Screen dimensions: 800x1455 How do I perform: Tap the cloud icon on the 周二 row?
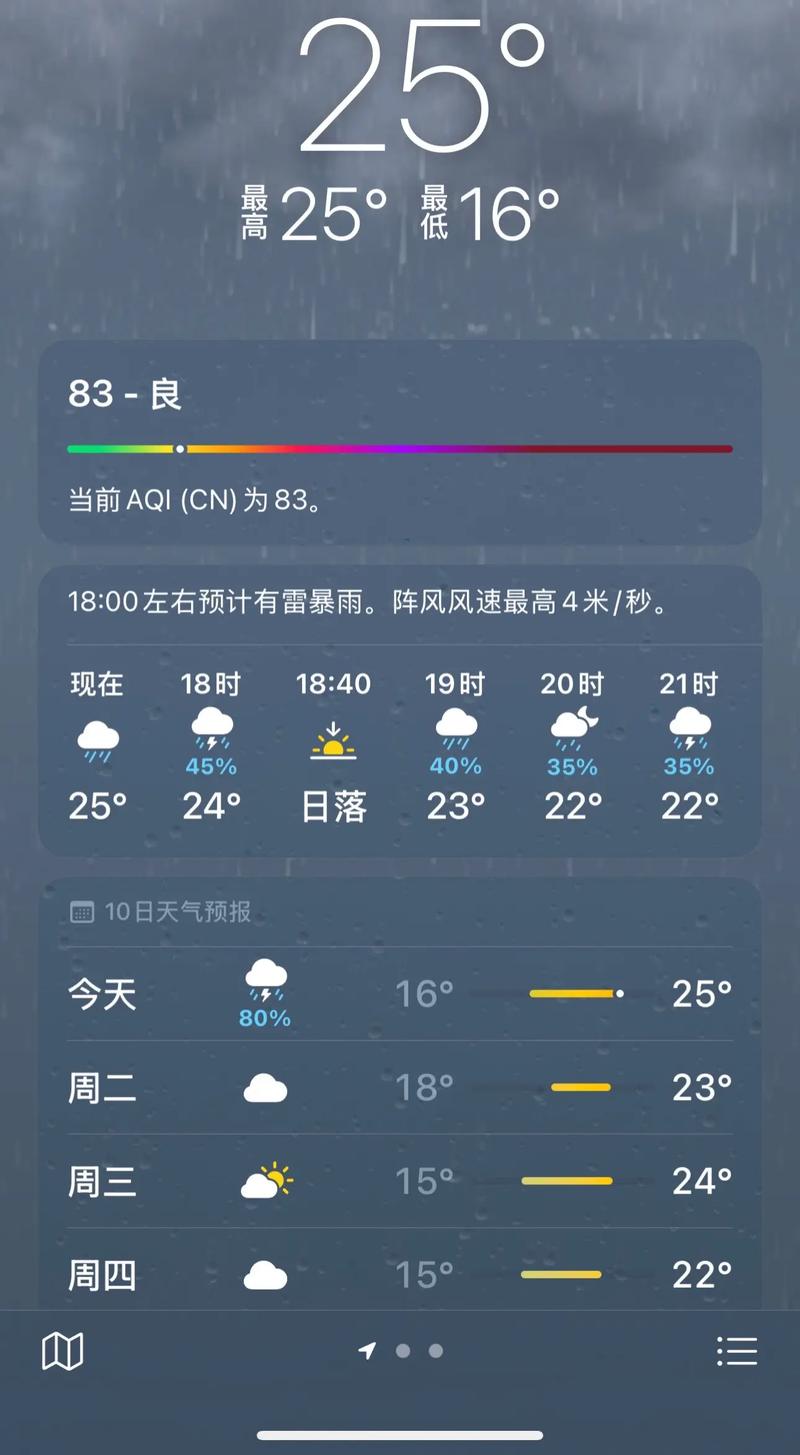point(265,1086)
